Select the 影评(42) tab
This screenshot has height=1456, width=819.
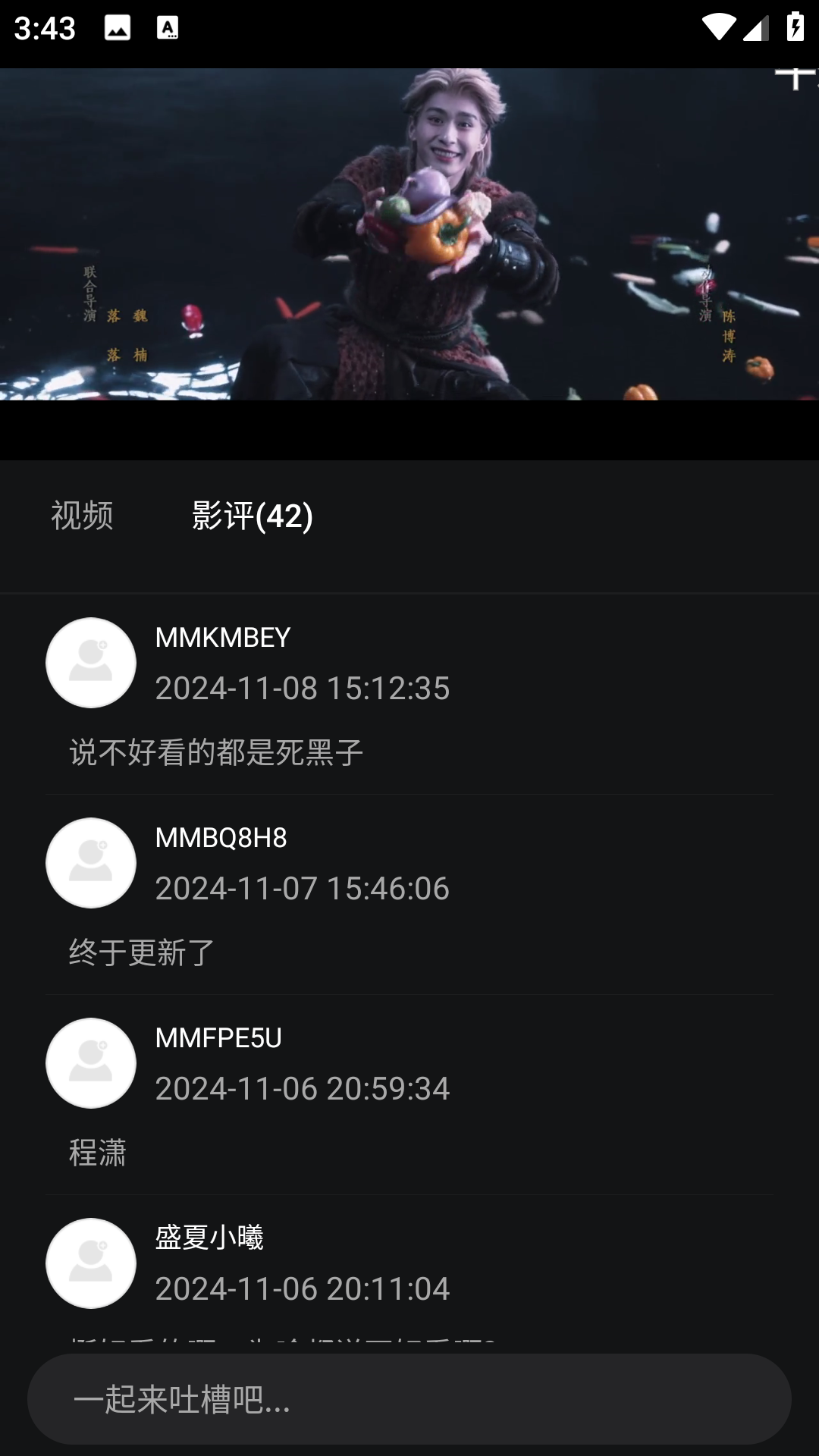pos(252,516)
